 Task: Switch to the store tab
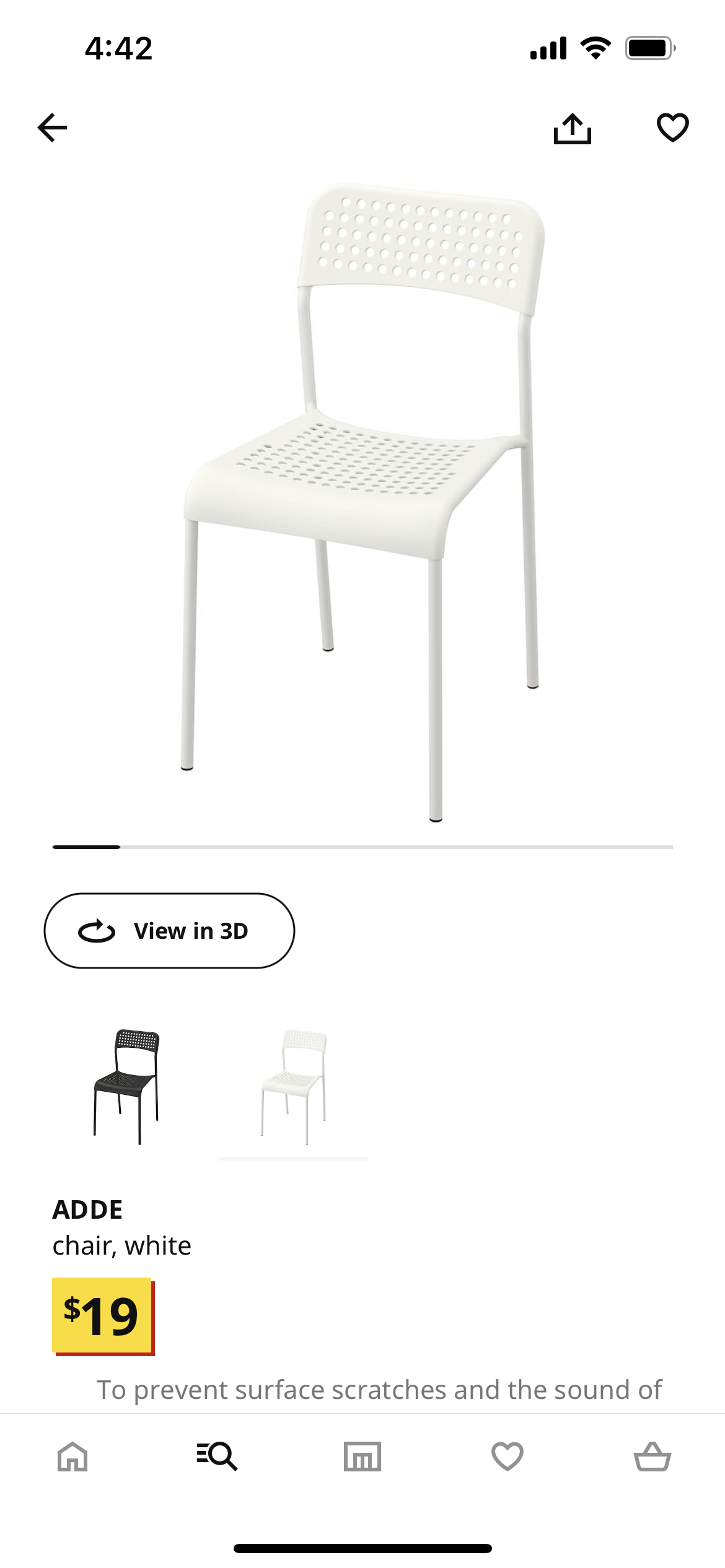[x=362, y=1457]
